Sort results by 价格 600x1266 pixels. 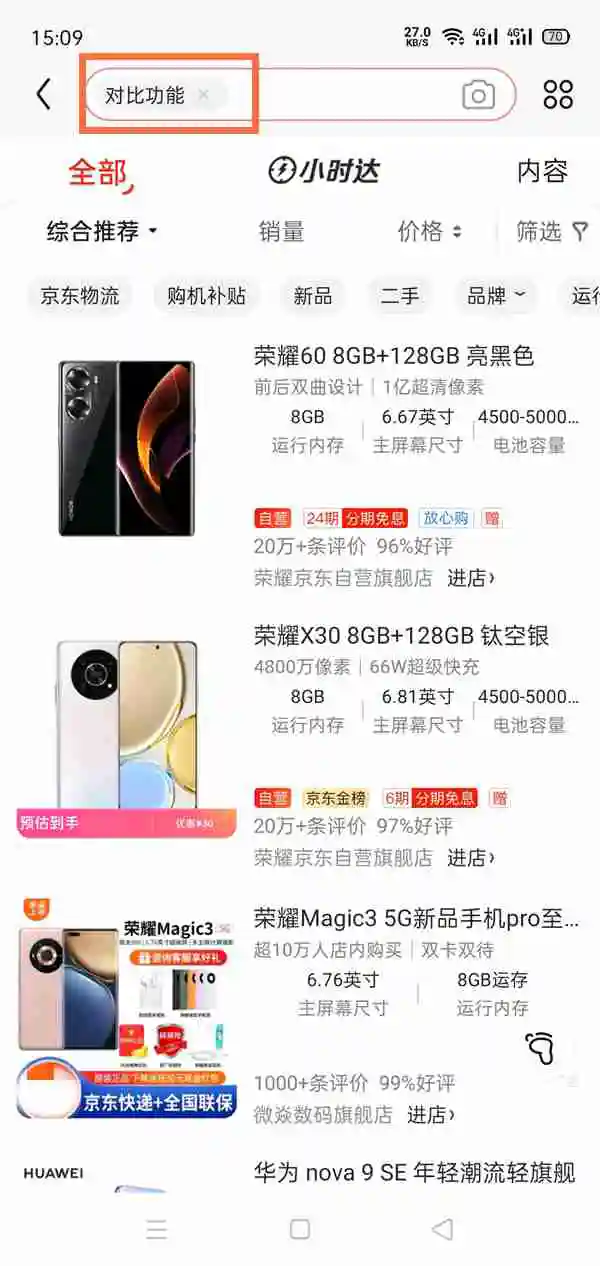coord(430,232)
